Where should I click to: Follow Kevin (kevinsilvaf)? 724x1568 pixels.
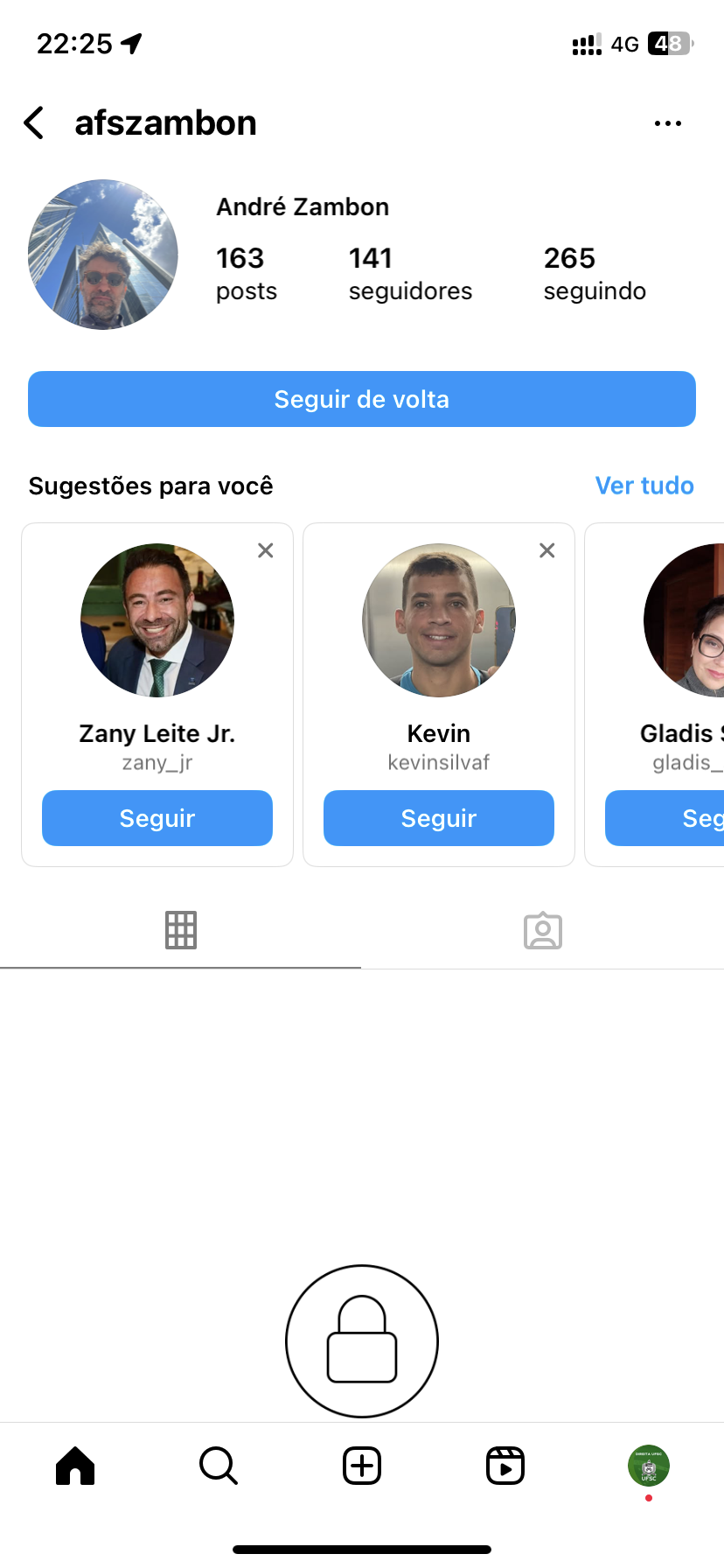439,818
